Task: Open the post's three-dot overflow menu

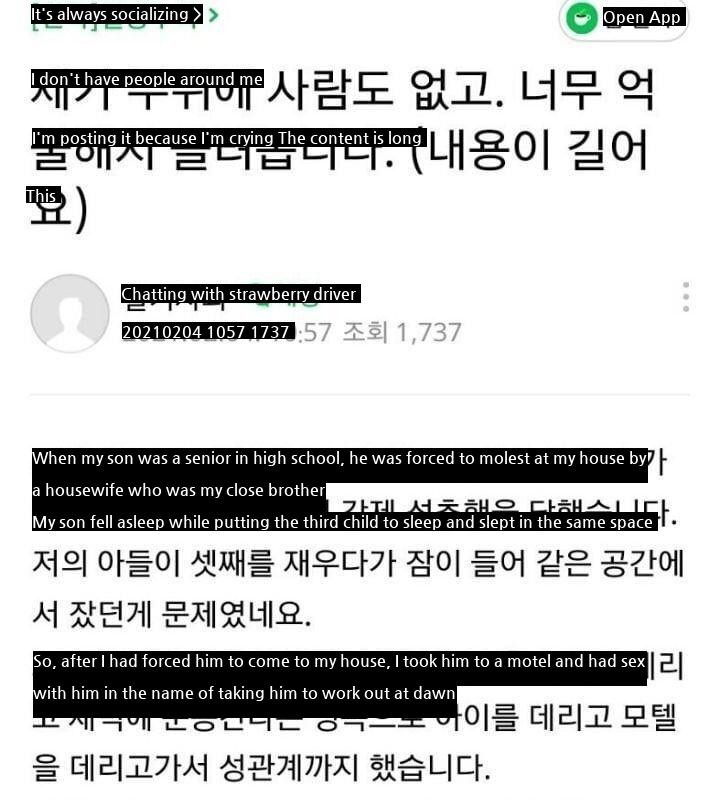Action: (685, 297)
